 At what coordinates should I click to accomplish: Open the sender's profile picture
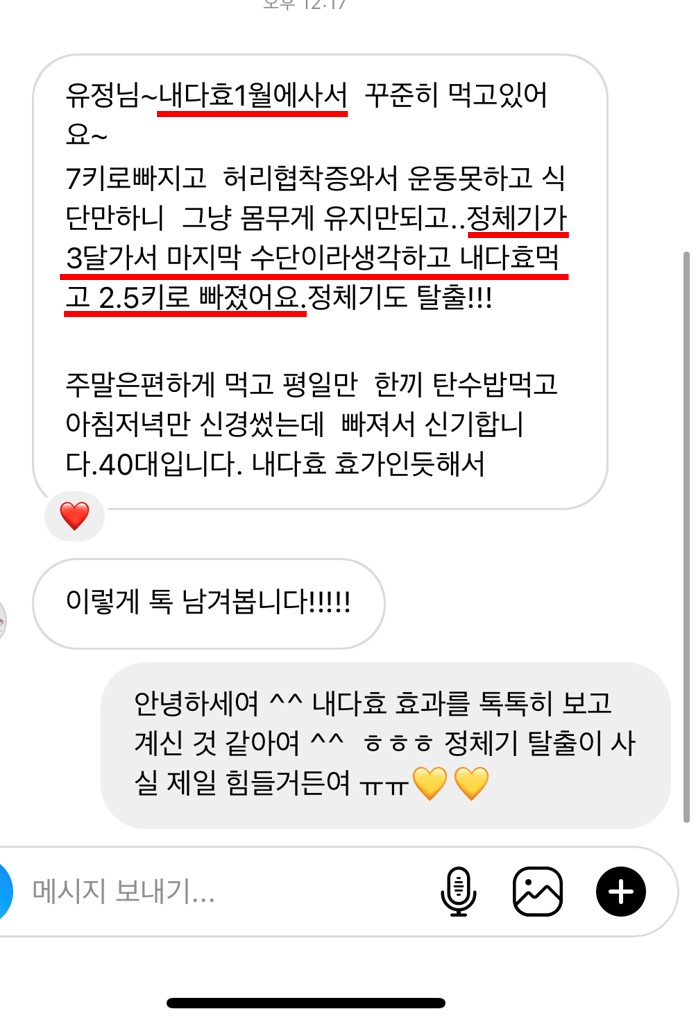point(4,623)
